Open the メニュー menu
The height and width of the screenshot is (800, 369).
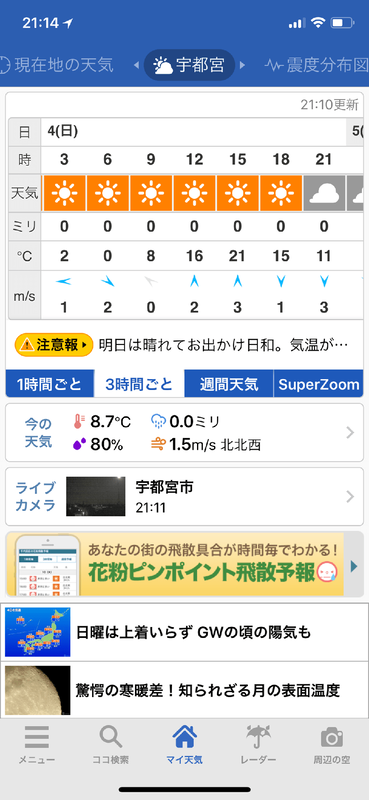click(37, 745)
